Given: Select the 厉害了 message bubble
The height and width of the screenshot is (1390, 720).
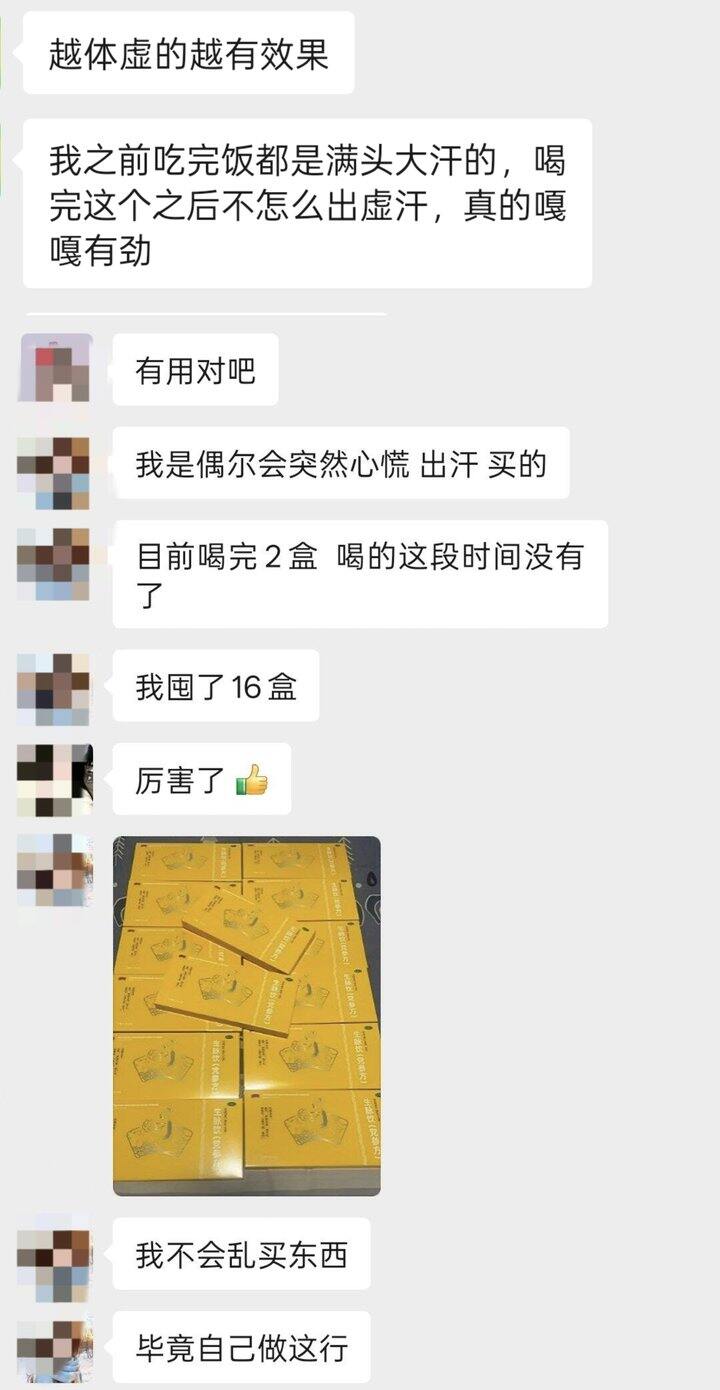Looking at the screenshot, I should 200,780.
